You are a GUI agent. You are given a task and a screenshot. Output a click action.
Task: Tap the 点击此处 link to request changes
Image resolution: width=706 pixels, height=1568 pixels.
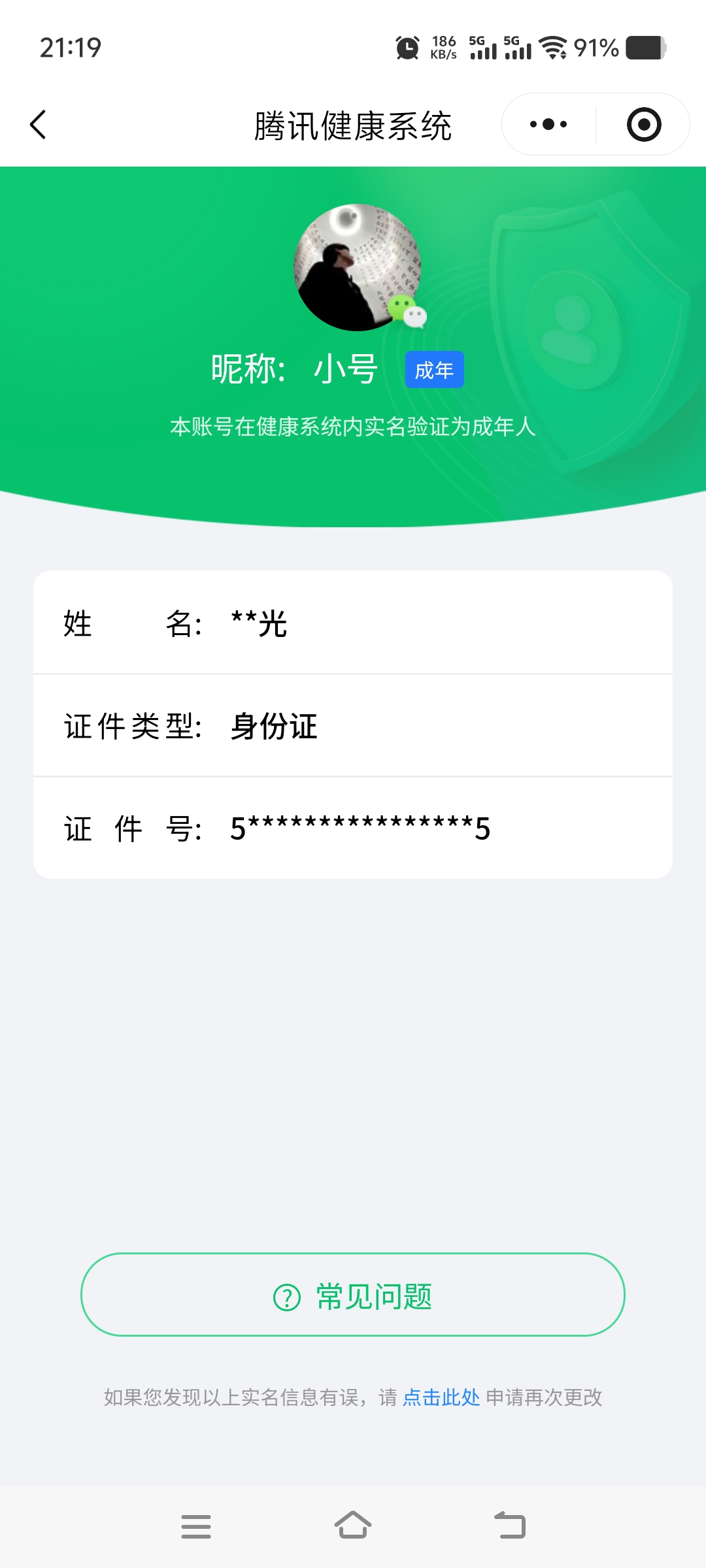click(441, 1397)
